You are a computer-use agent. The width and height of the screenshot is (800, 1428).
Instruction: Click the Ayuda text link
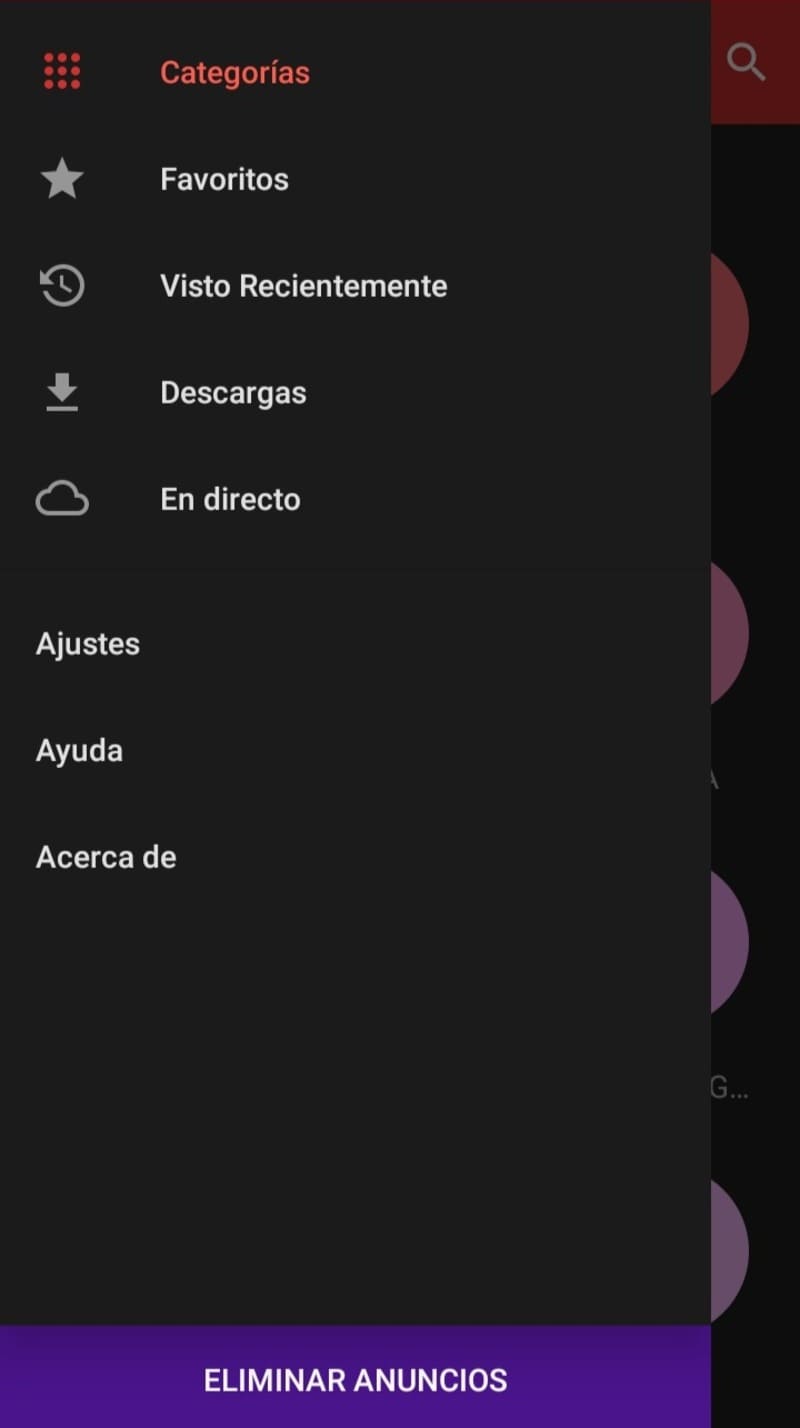click(x=79, y=750)
